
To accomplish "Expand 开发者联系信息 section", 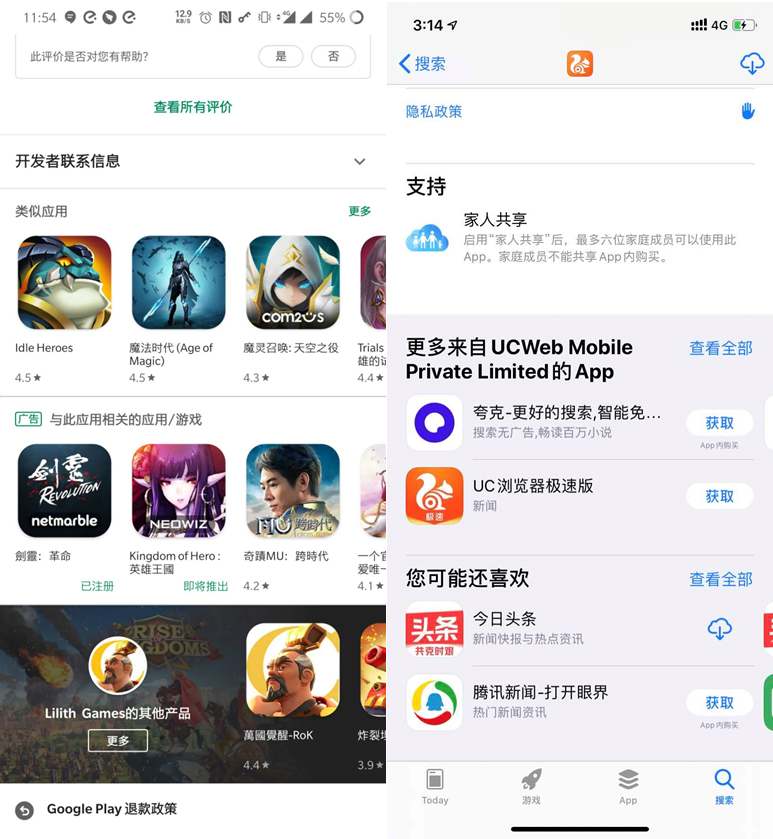I will tap(192, 161).
